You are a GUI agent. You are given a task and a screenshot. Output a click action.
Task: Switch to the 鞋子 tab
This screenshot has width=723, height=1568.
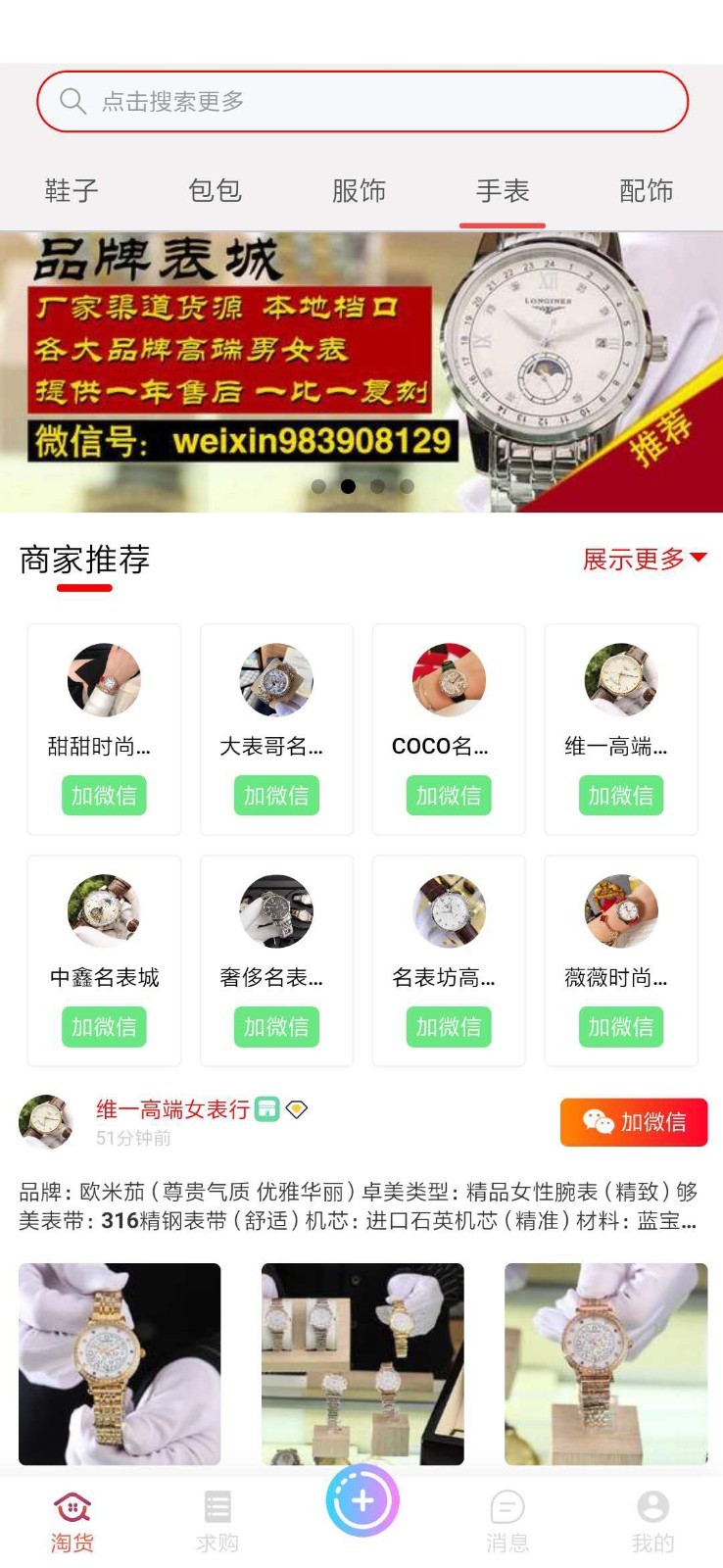(72, 190)
